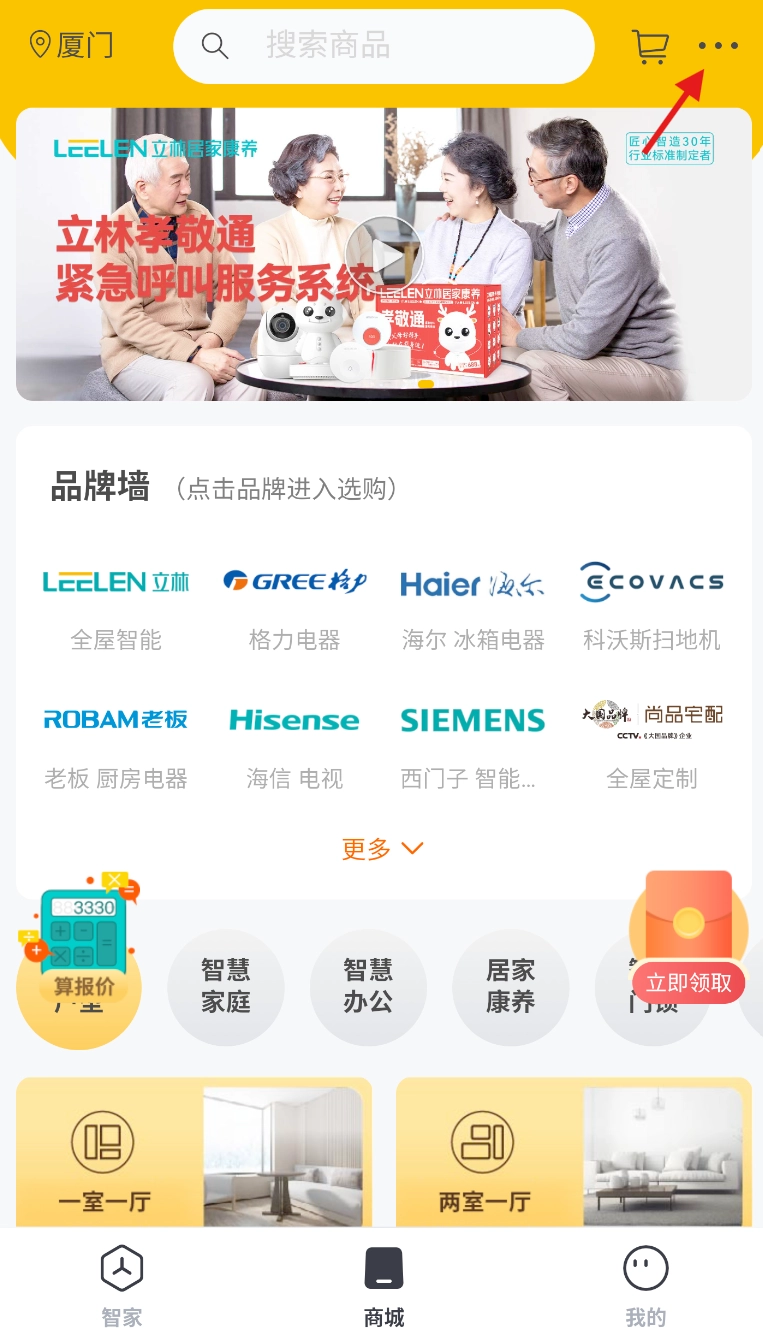Claim the red envelope with 立即领取
This screenshot has height=1333, width=763.
[x=688, y=982]
